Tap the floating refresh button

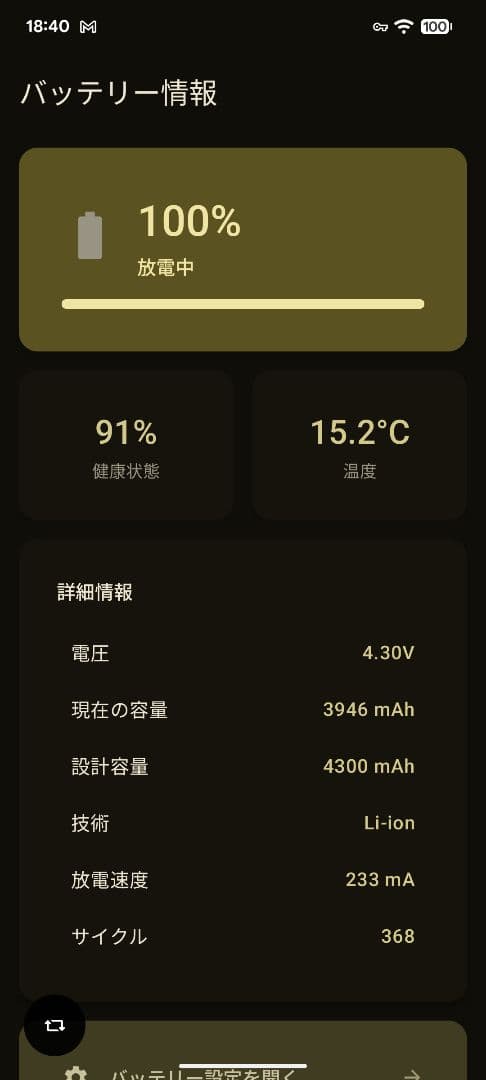pos(54,1026)
